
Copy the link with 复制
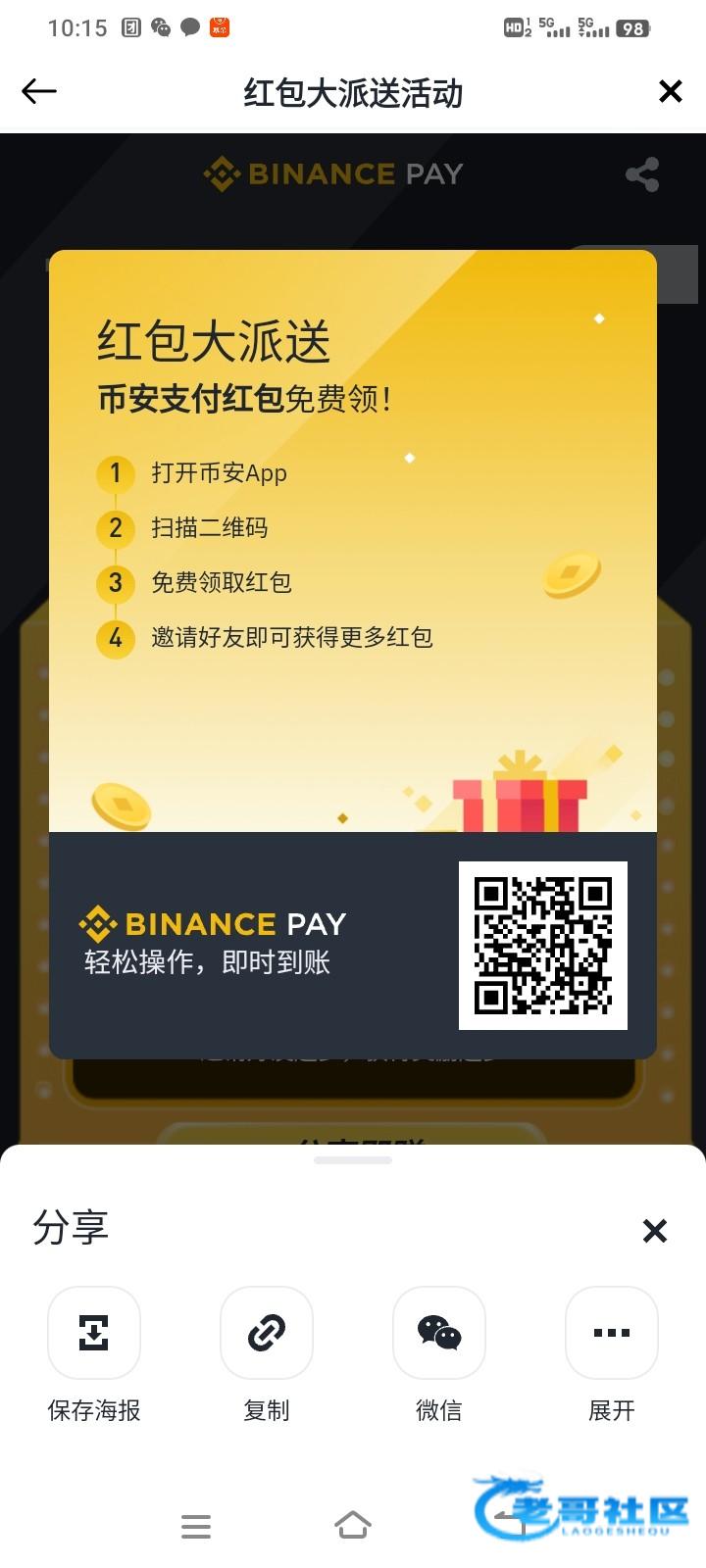point(267,1333)
